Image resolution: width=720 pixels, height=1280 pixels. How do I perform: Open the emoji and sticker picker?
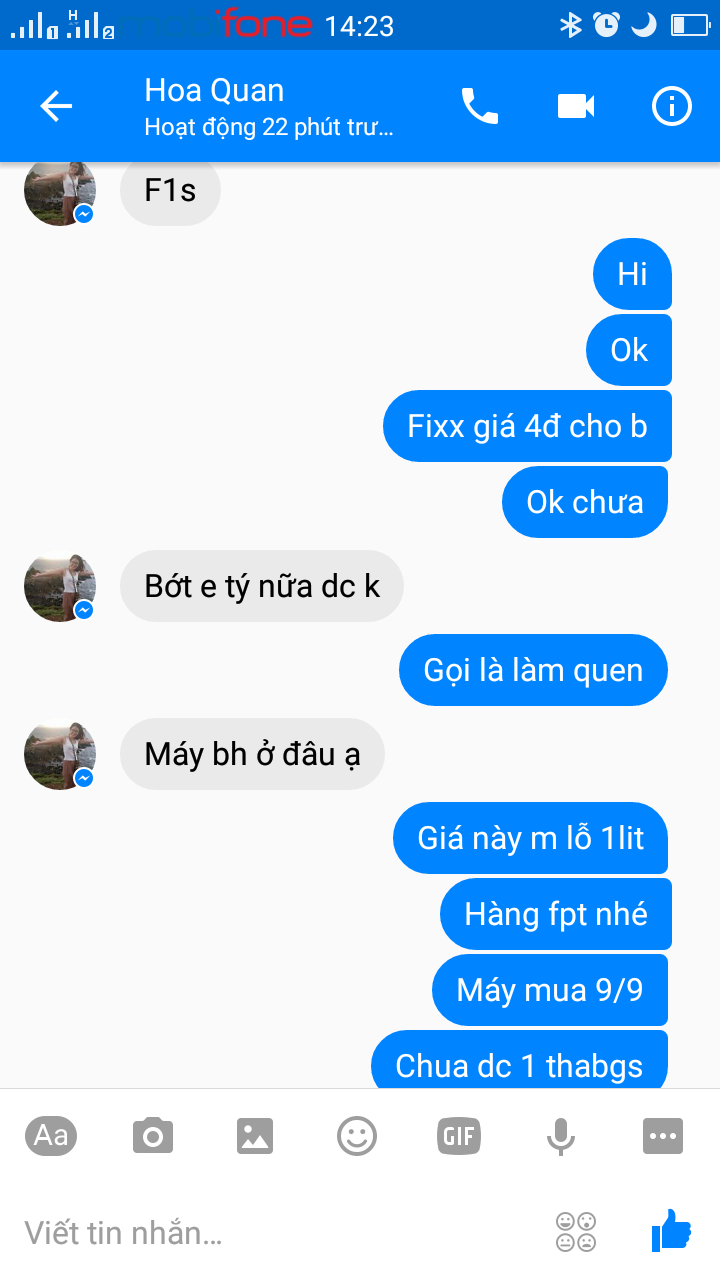point(356,1135)
